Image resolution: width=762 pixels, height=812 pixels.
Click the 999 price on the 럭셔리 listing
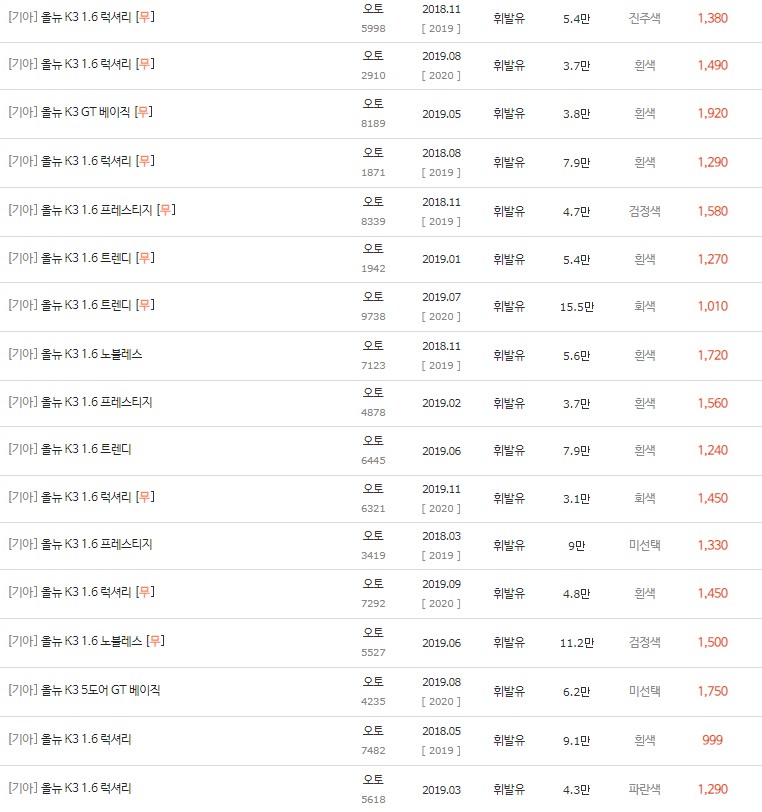(713, 741)
